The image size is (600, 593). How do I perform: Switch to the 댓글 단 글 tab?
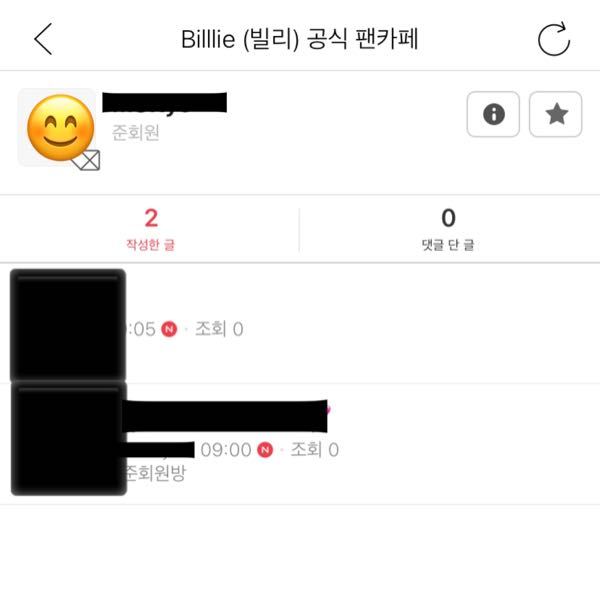pos(448,229)
